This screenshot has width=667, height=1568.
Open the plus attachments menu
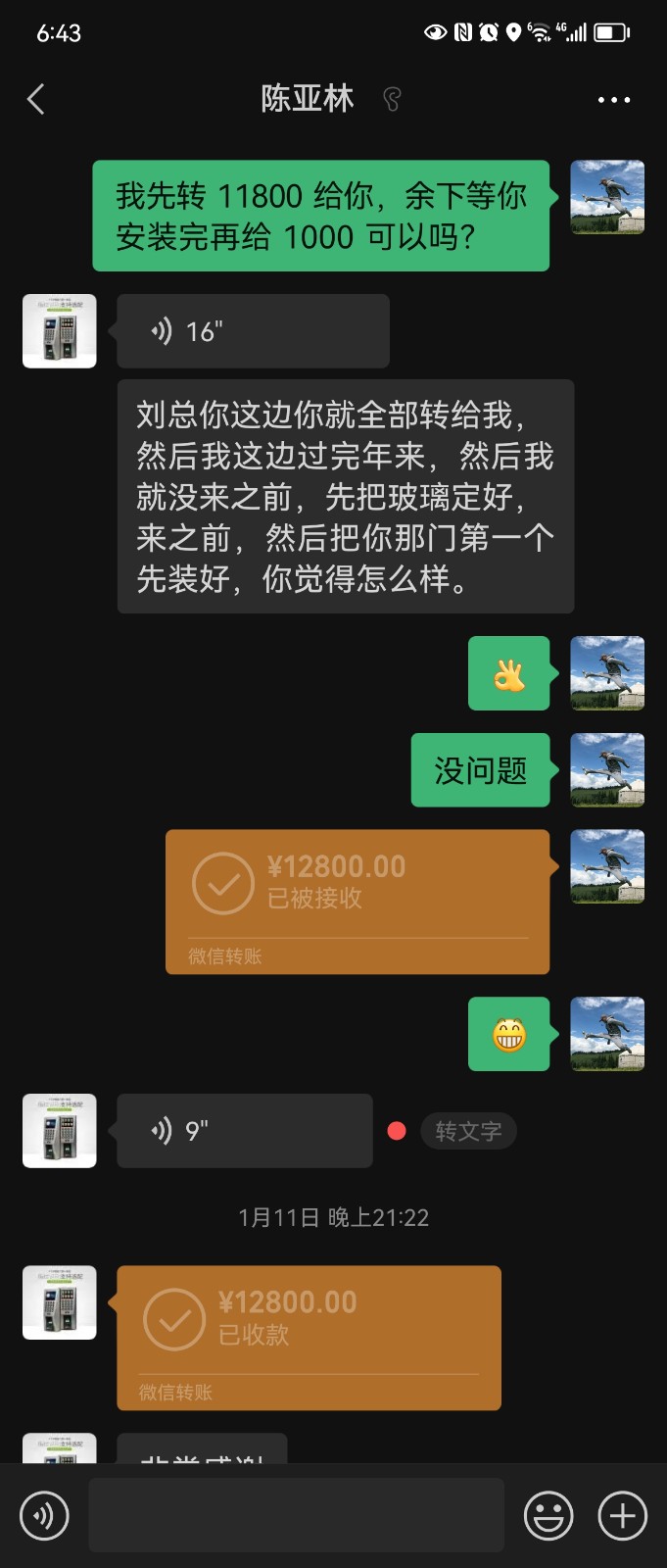[623, 1515]
